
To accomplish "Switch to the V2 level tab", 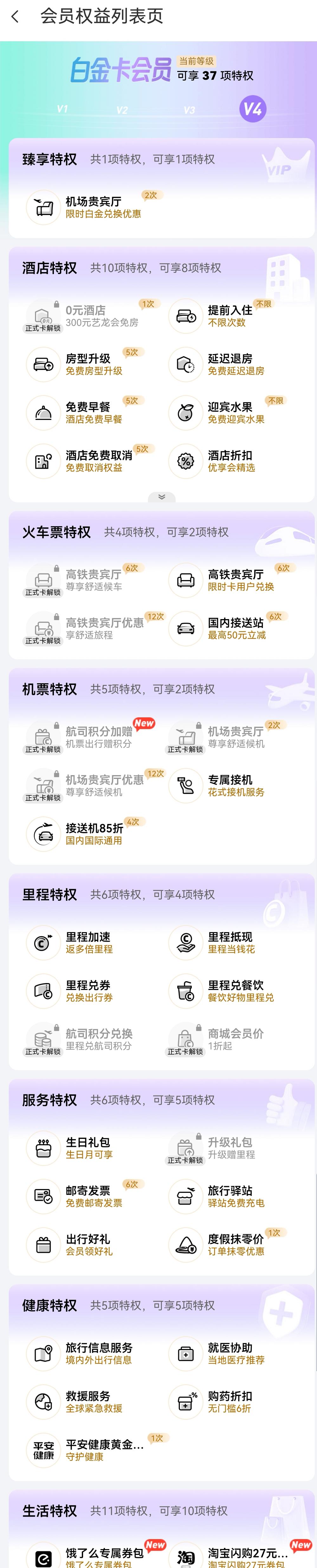I will (x=122, y=110).
